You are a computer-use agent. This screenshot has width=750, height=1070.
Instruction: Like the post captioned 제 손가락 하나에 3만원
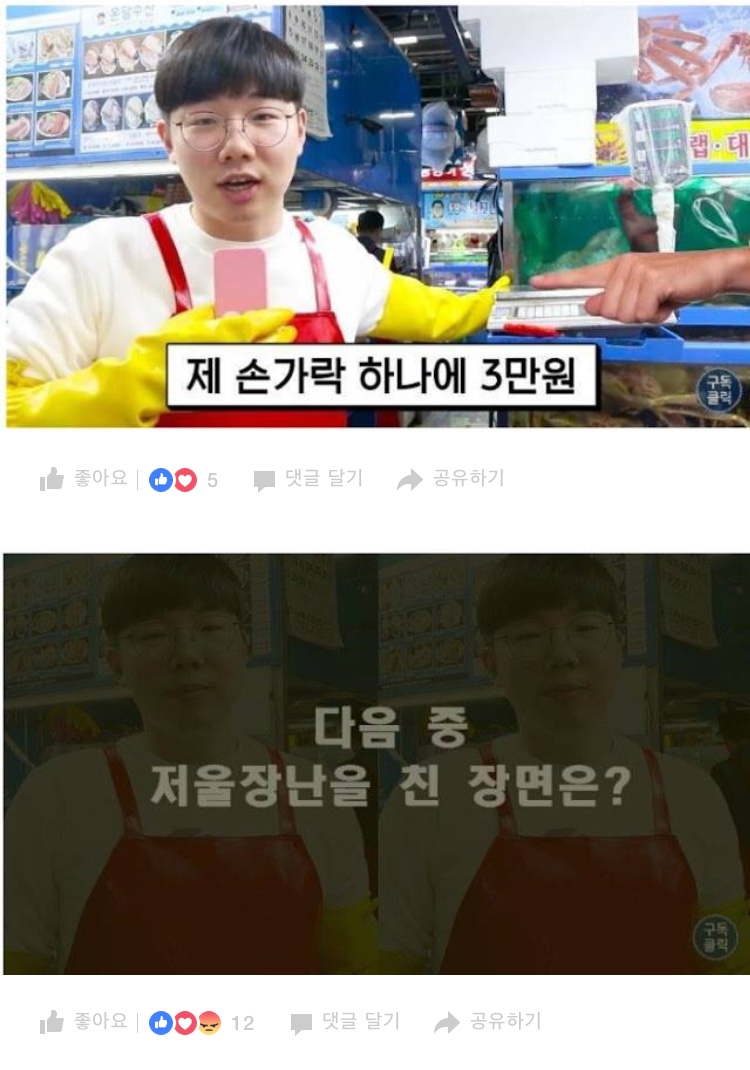(84, 479)
